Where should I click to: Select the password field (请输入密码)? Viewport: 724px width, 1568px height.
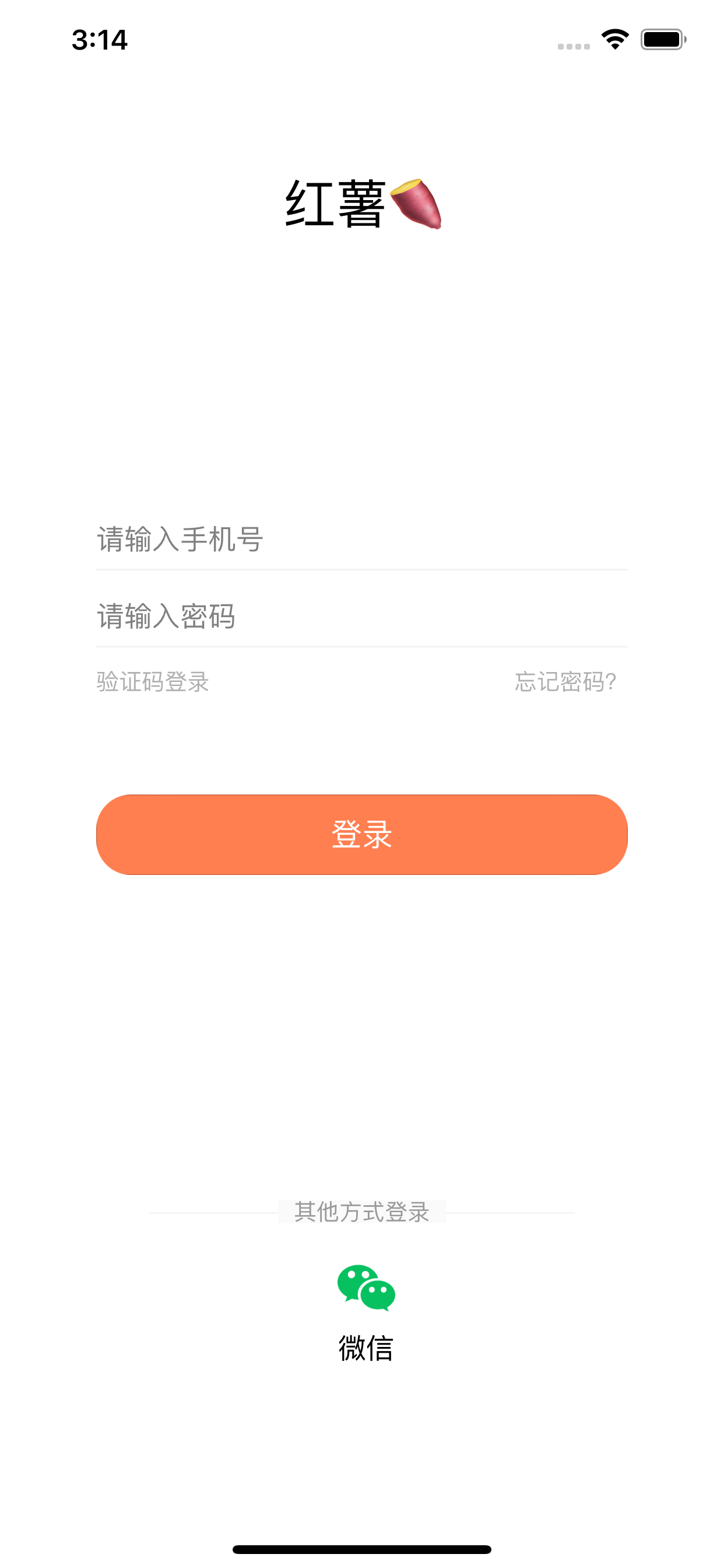point(361,616)
